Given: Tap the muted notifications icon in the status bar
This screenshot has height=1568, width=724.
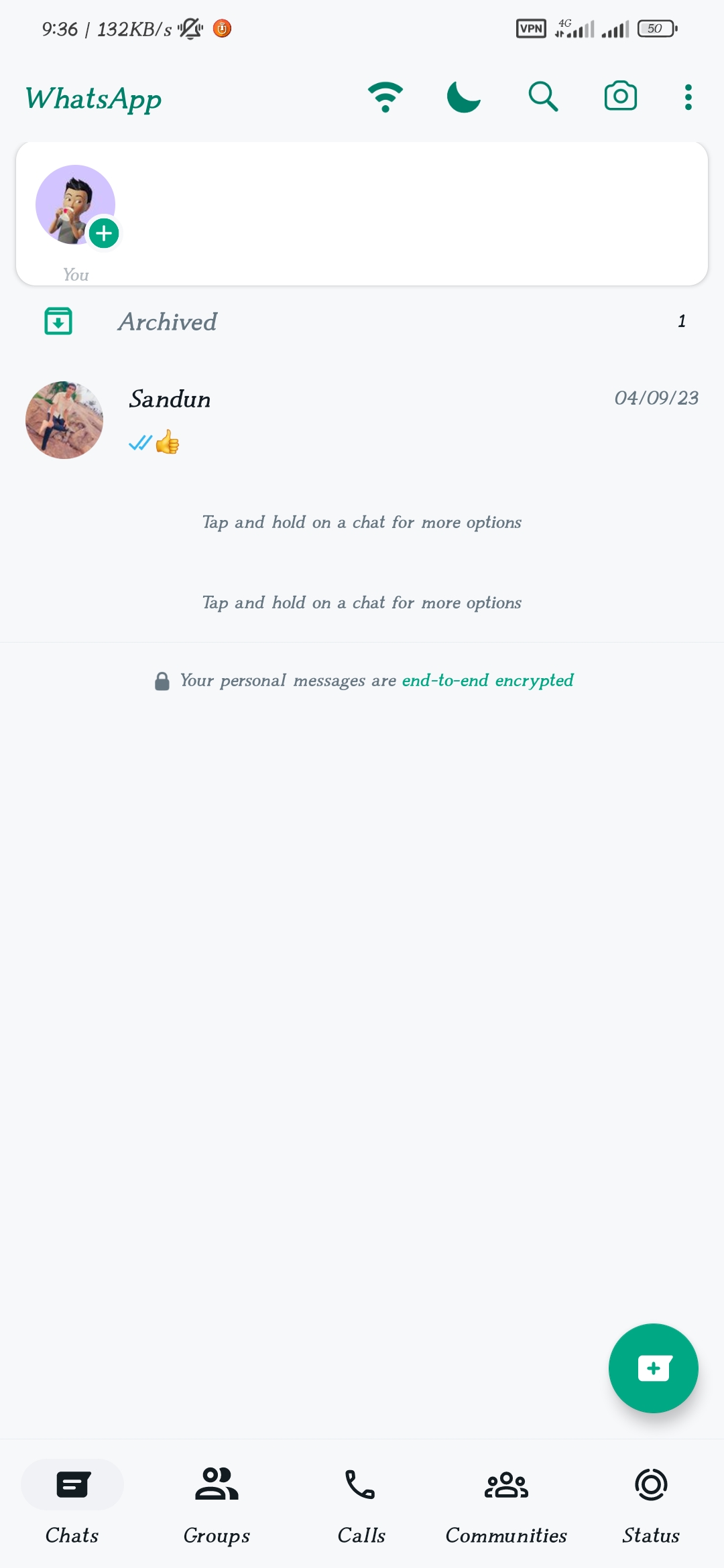Looking at the screenshot, I should 190,28.
